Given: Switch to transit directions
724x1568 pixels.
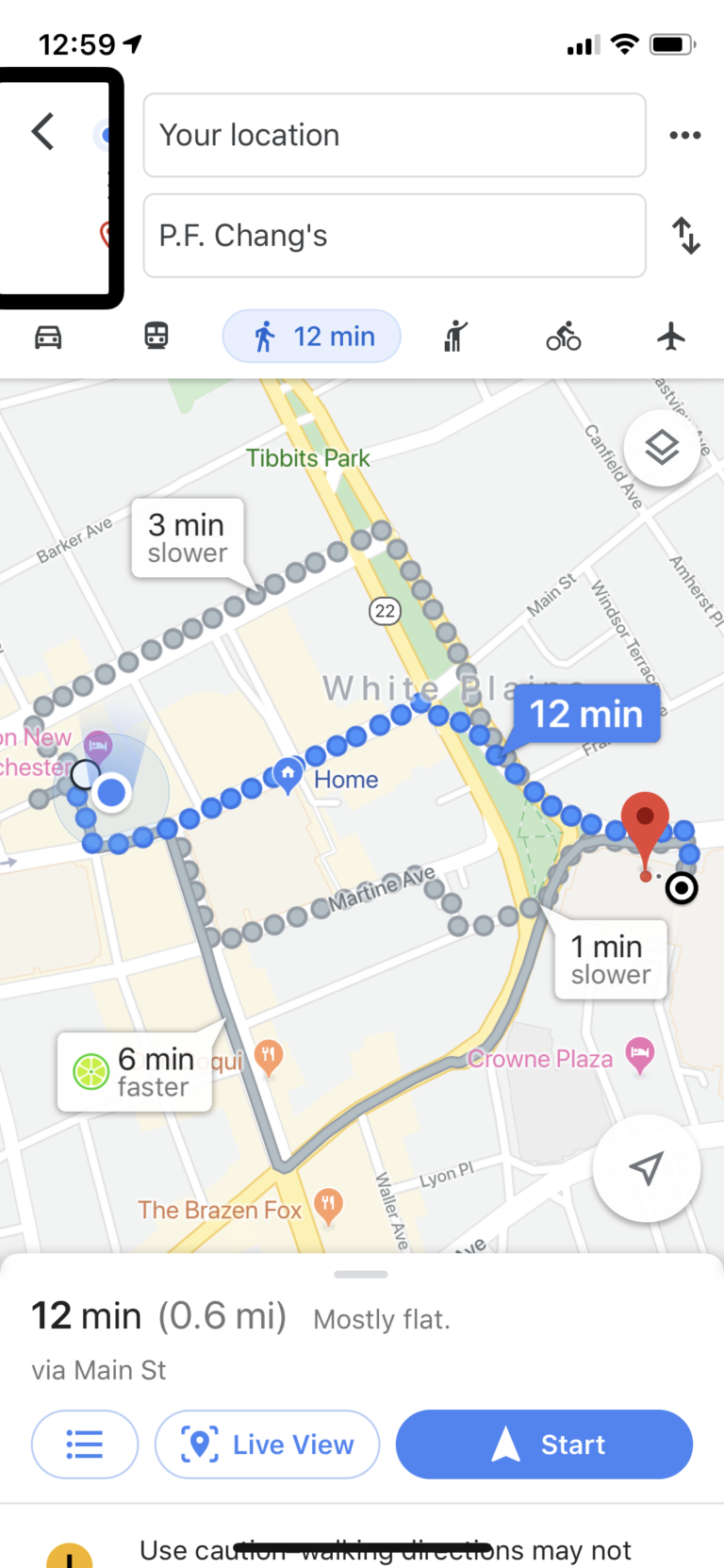Looking at the screenshot, I should tap(156, 337).
